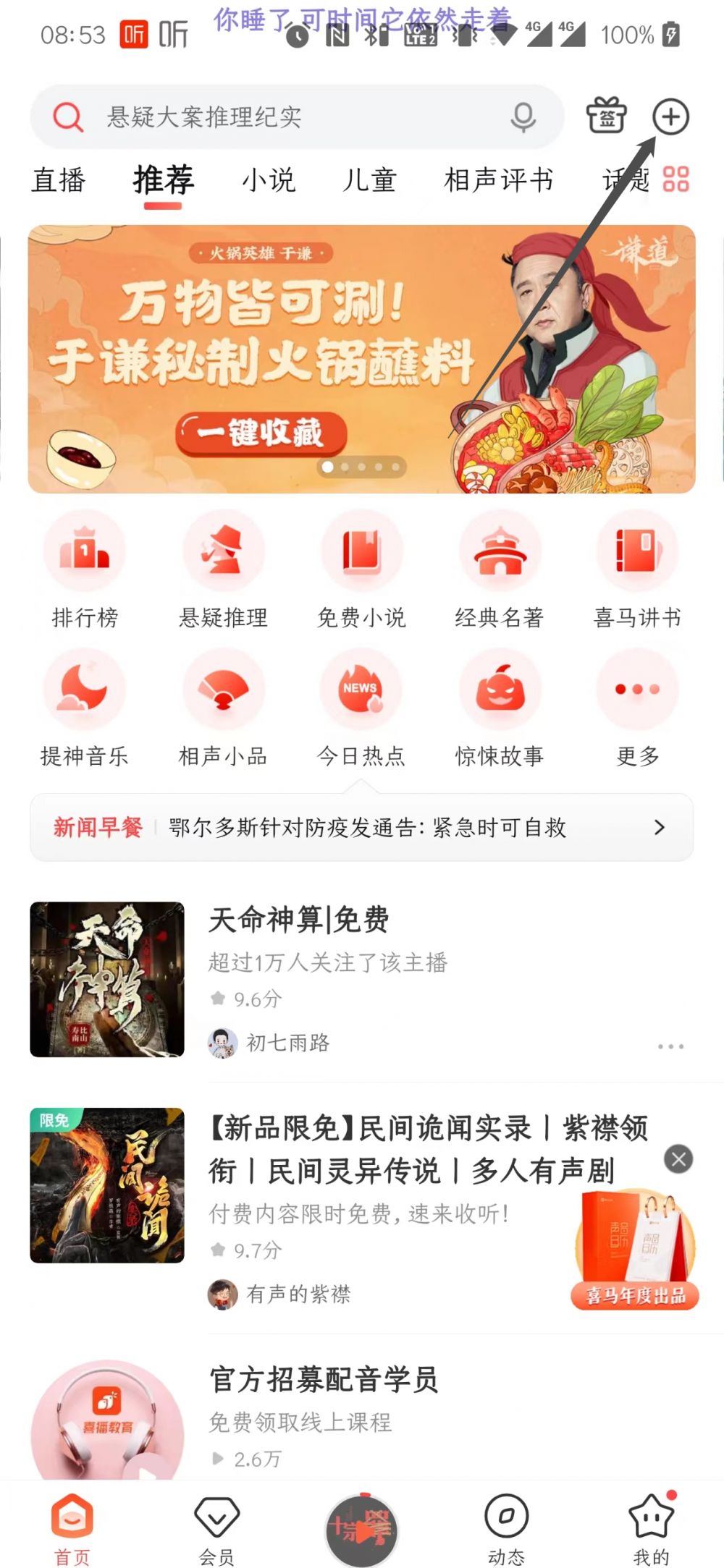Tap the voice search microphone
724x1568 pixels.
523,117
